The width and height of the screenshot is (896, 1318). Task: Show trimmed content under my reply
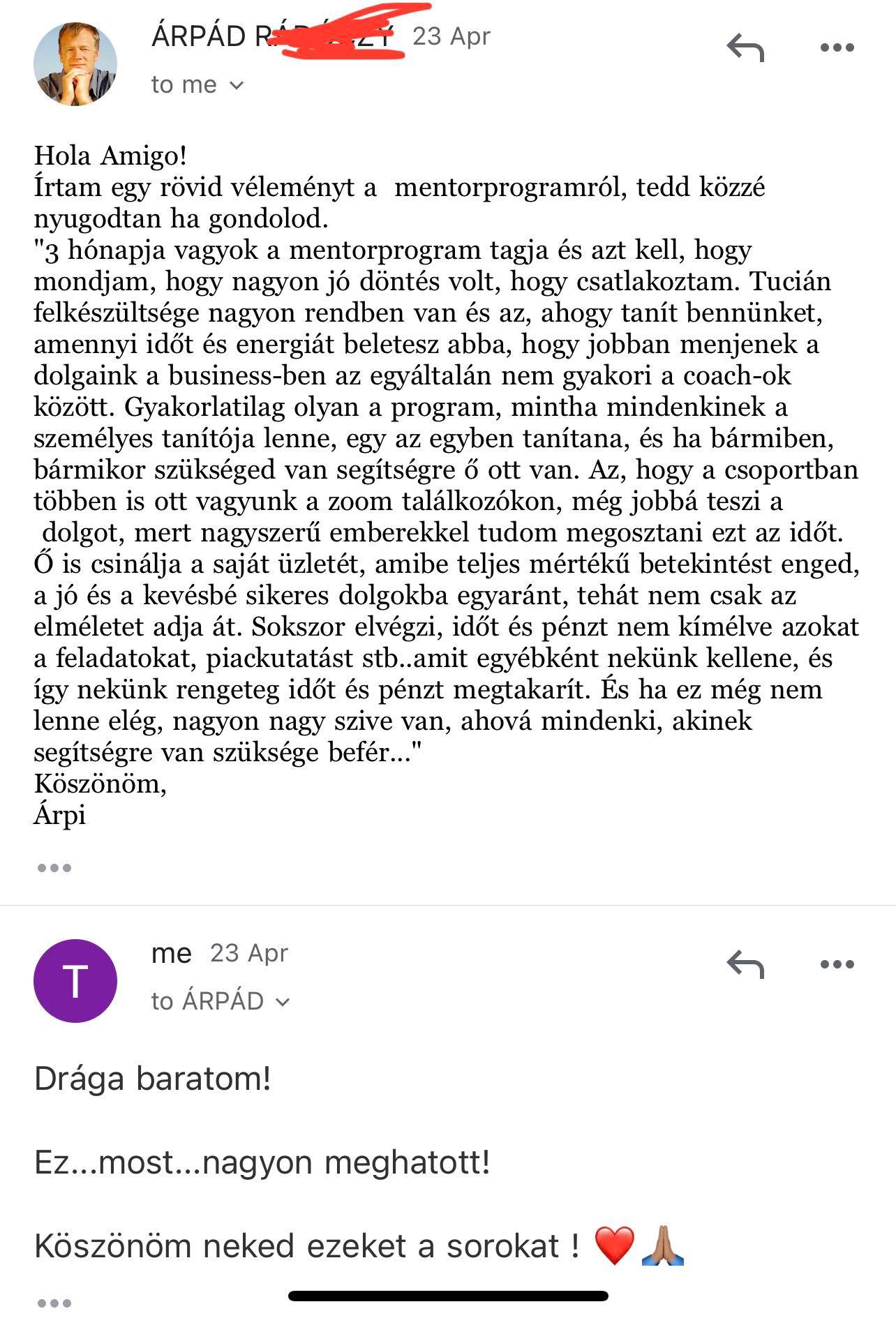pyautogui.click(x=54, y=1303)
